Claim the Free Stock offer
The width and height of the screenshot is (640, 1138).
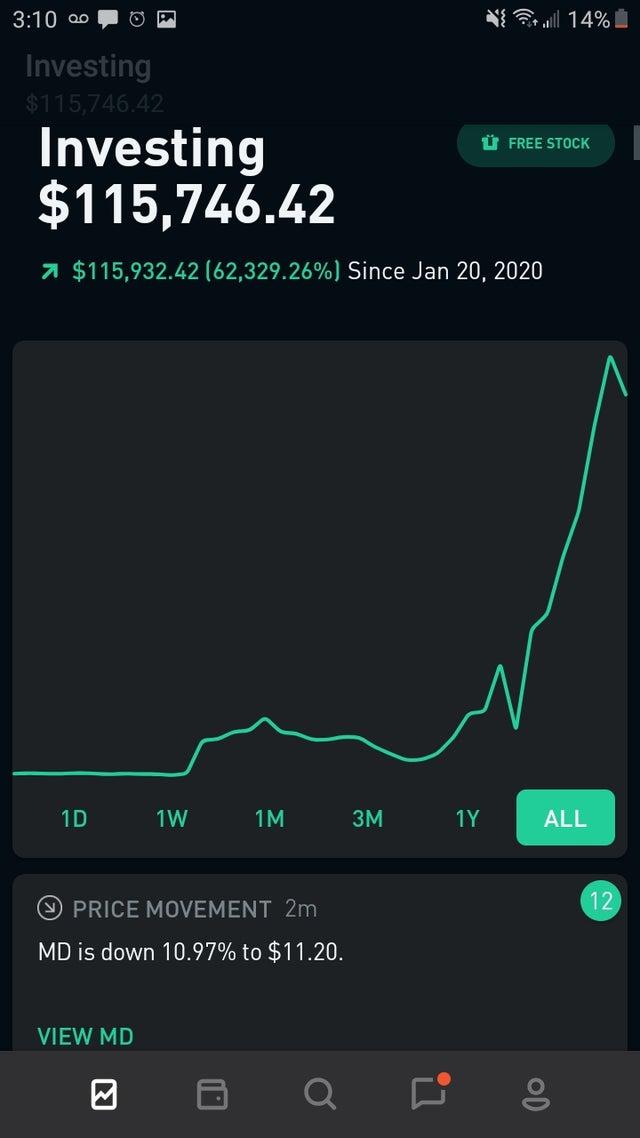click(x=536, y=143)
